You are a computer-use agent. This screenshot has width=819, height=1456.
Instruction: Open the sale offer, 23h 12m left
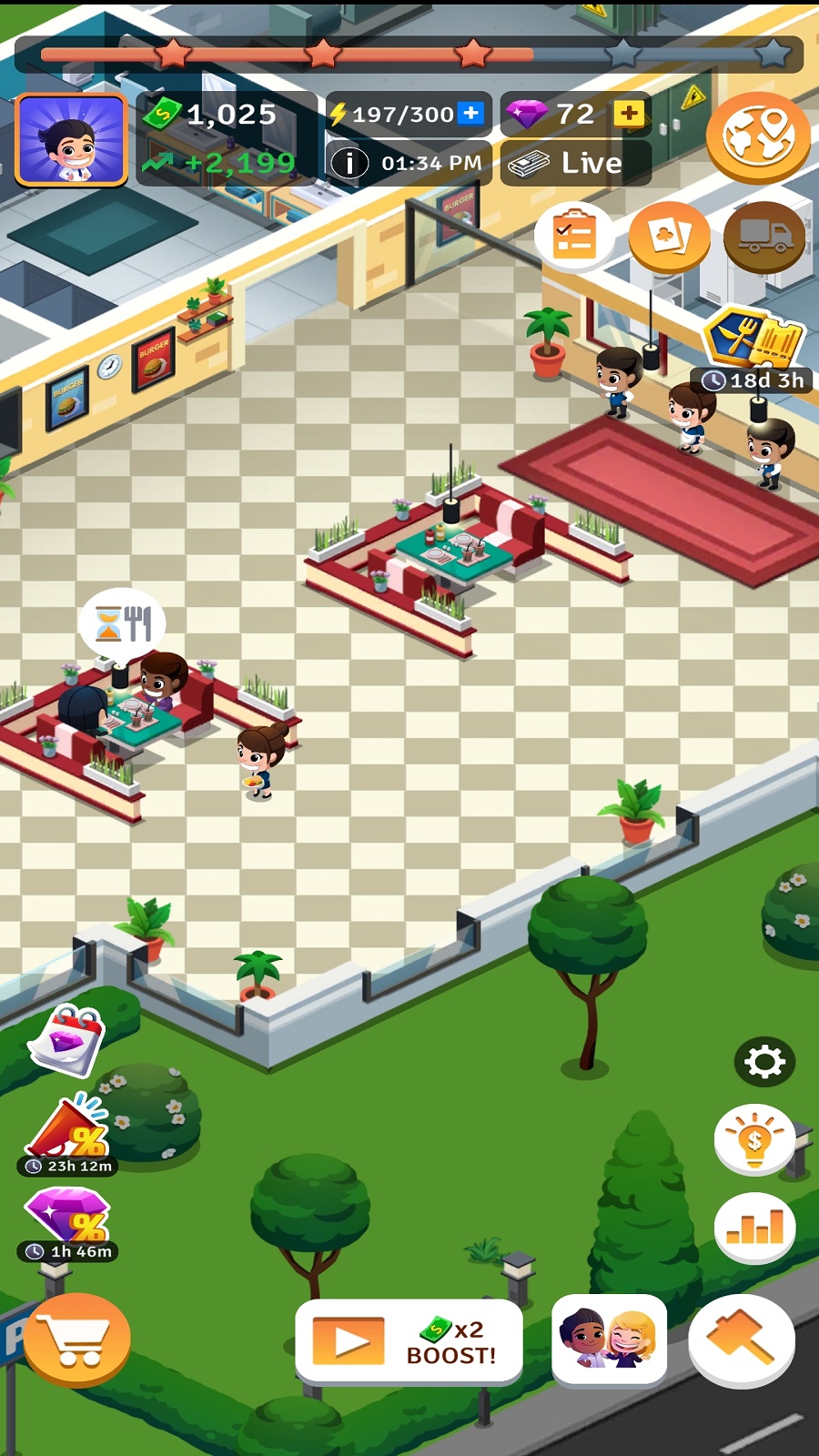coord(67,1131)
